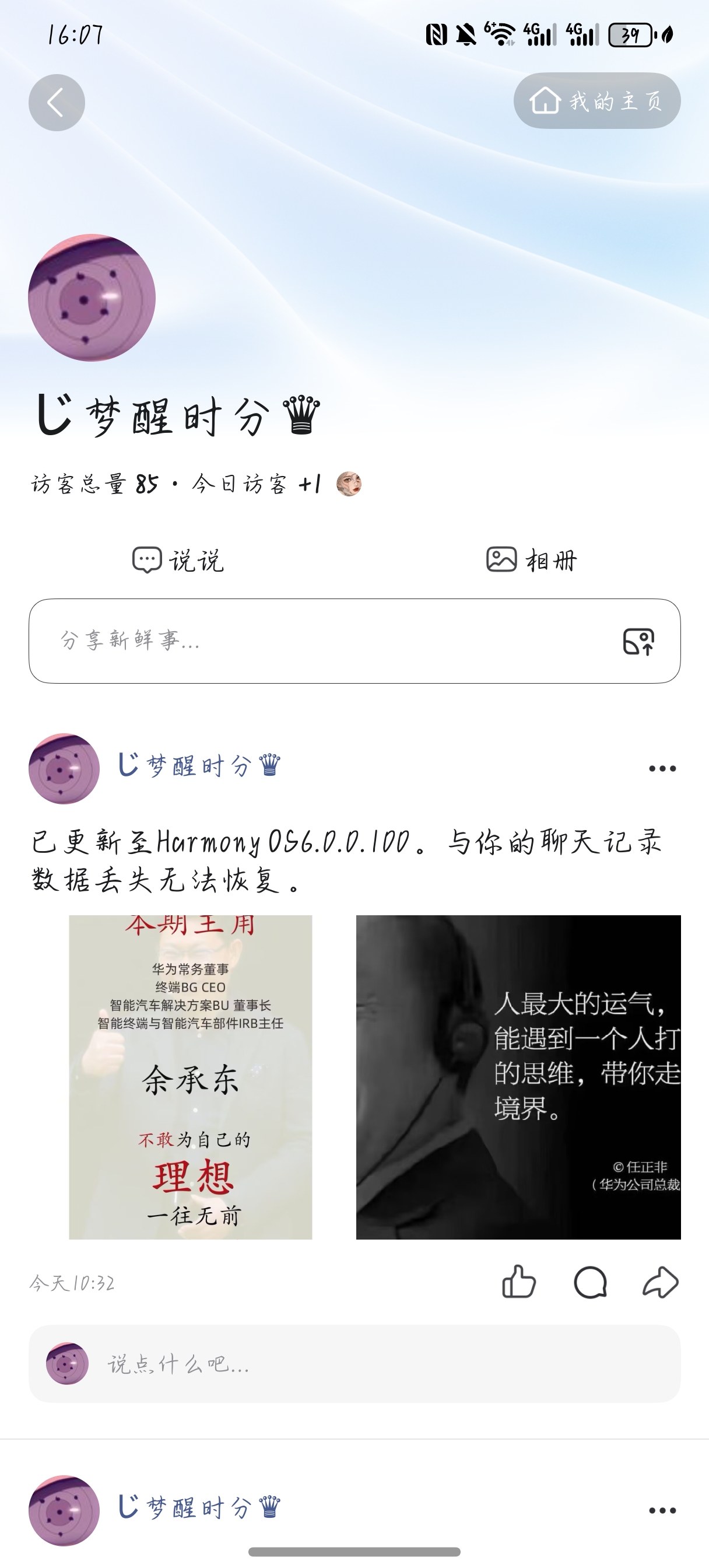Open the large profile avatar

[92, 297]
